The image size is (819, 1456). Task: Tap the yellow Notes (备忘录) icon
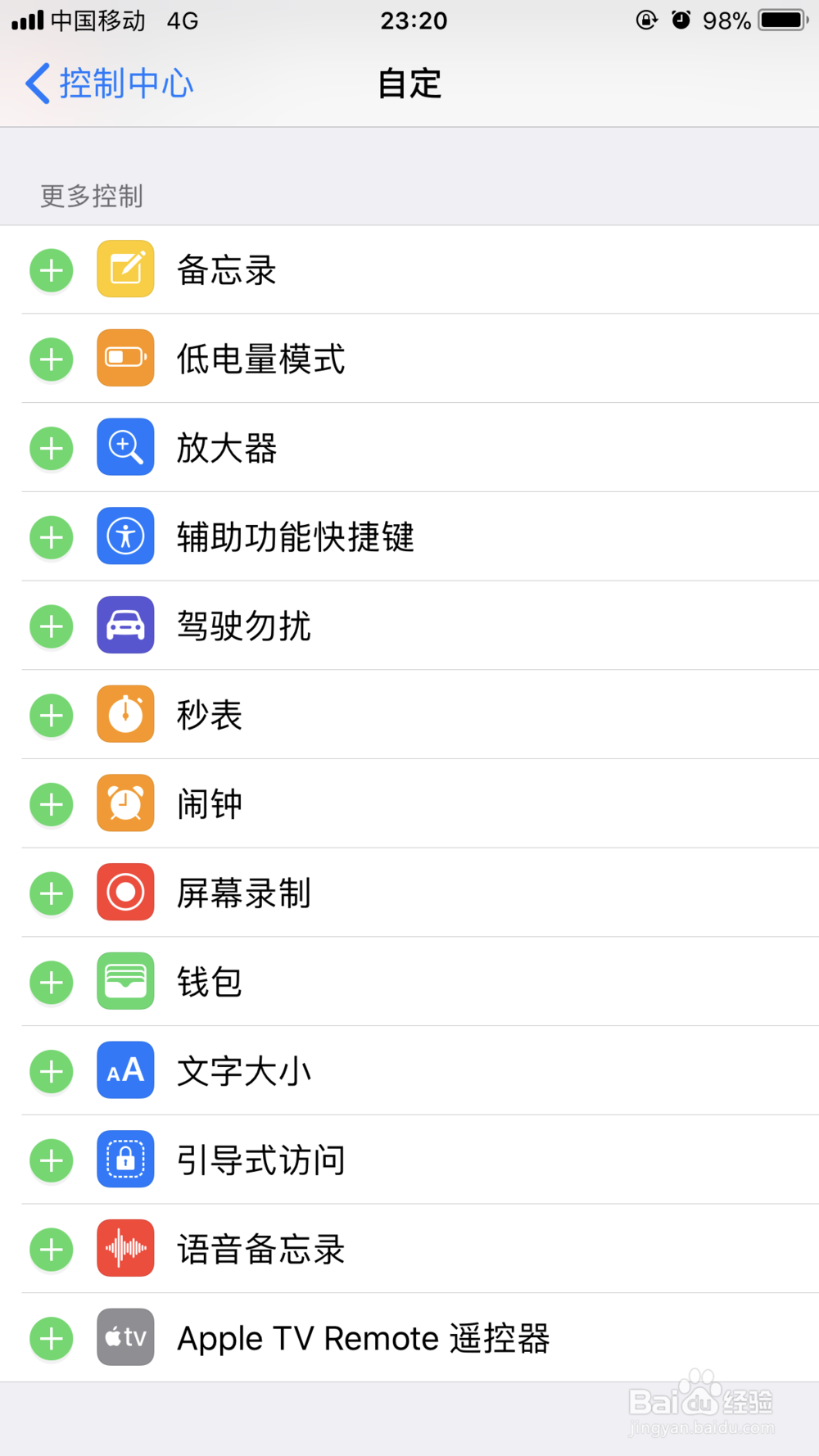click(124, 269)
